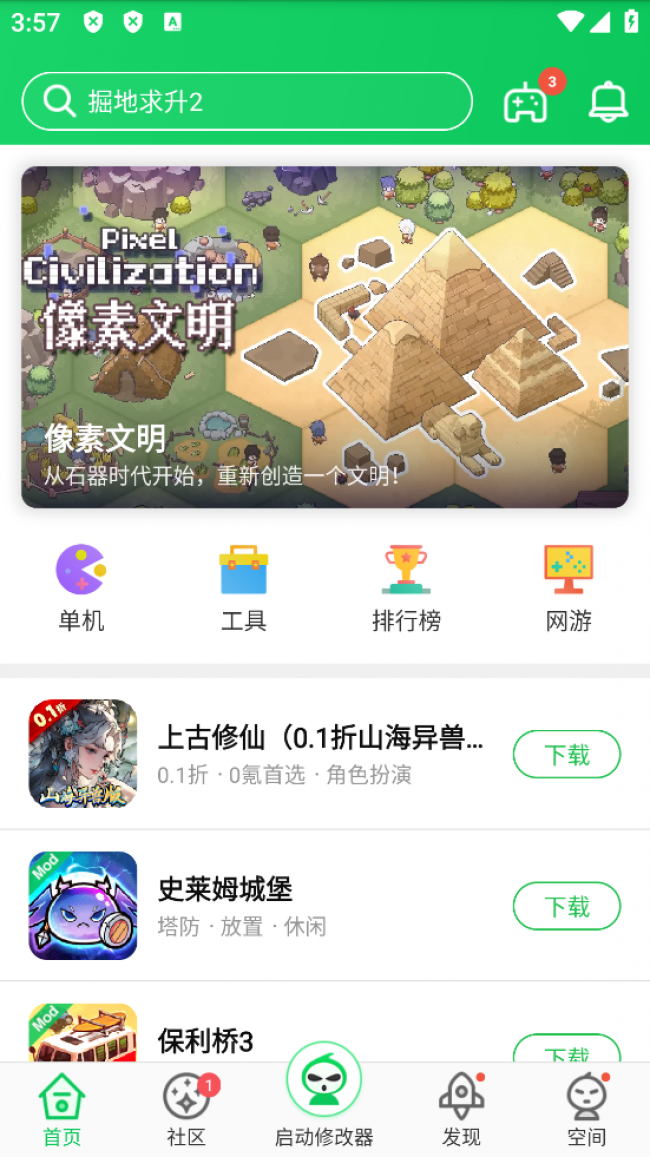Open the 网游 category
This screenshot has height=1157, width=650.
[x=568, y=588]
